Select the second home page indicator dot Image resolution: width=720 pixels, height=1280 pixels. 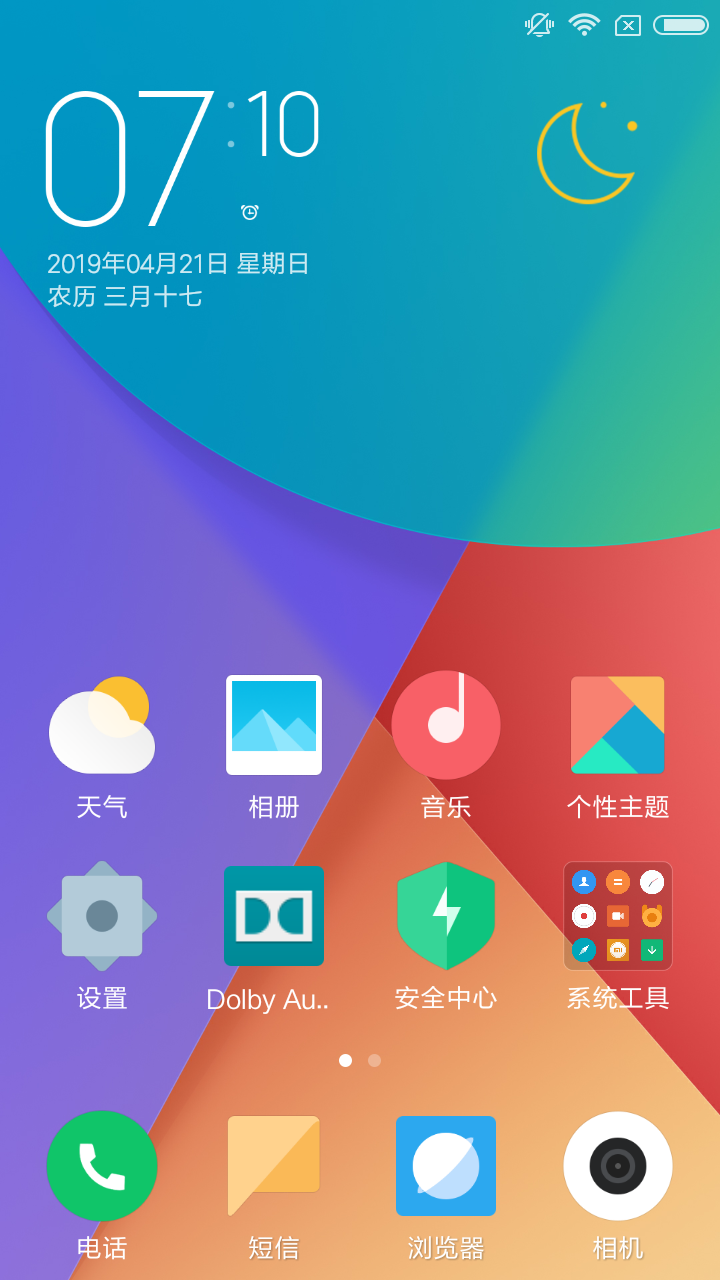click(374, 1060)
